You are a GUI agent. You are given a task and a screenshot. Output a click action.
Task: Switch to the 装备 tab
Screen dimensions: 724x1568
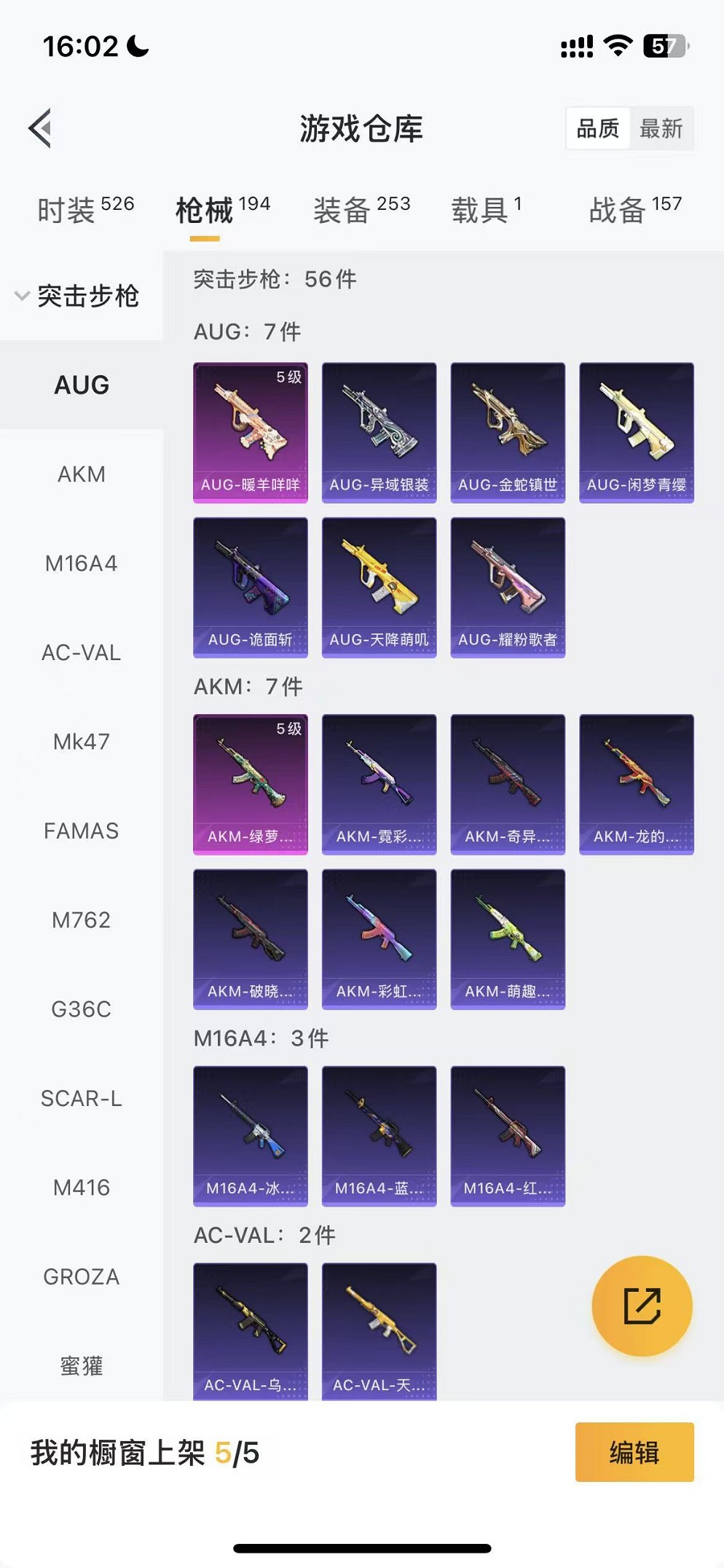coord(361,210)
